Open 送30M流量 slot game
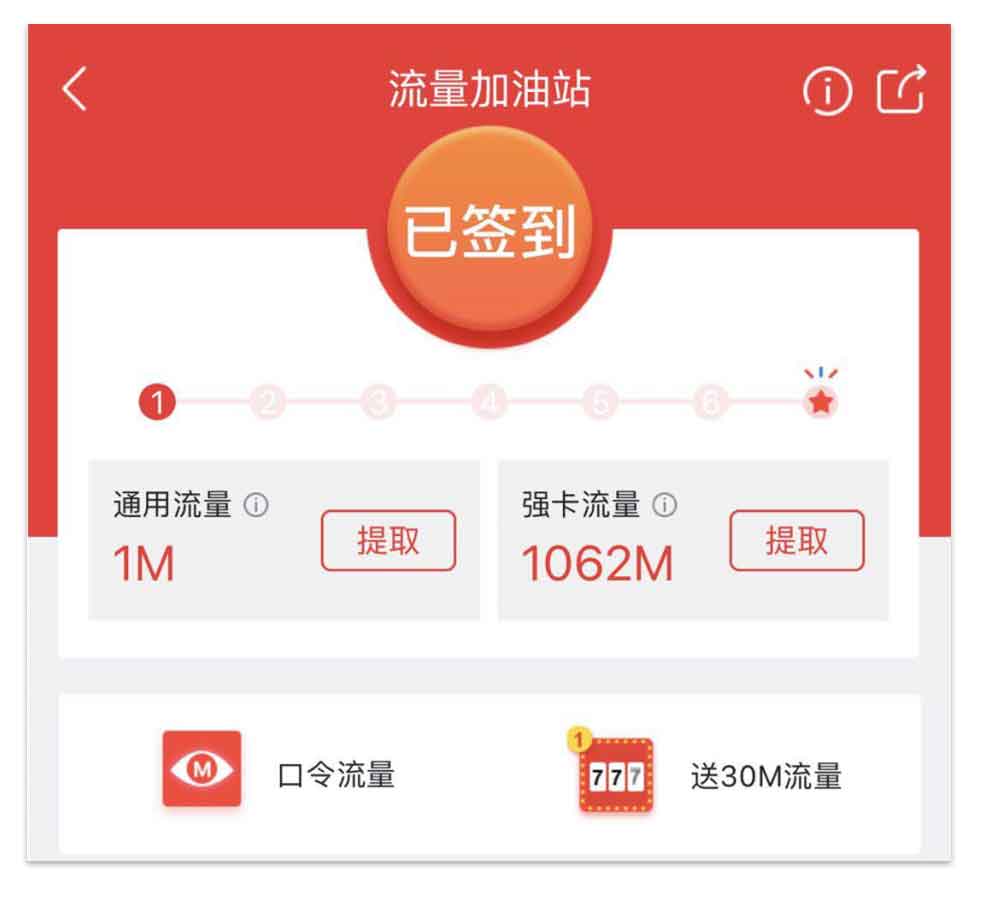This screenshot has height=897, width=981. click(x=712, y=775)
